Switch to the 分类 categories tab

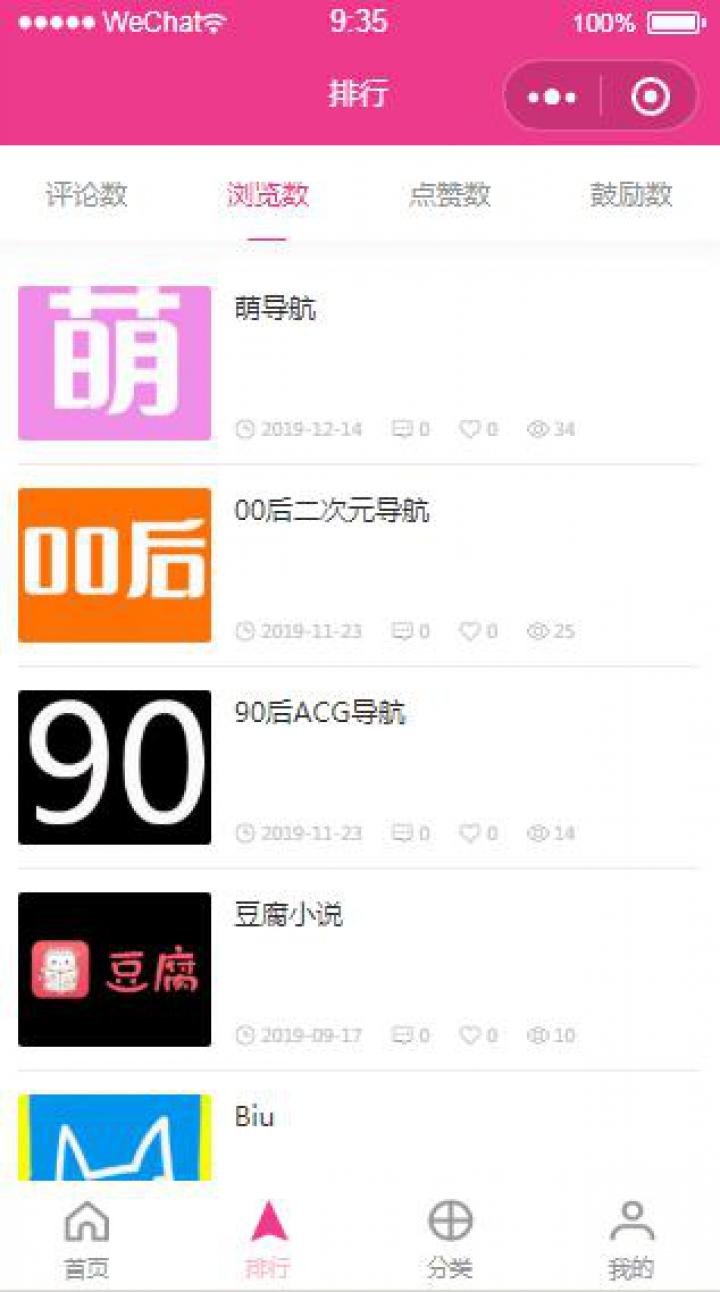[450, 1240]
